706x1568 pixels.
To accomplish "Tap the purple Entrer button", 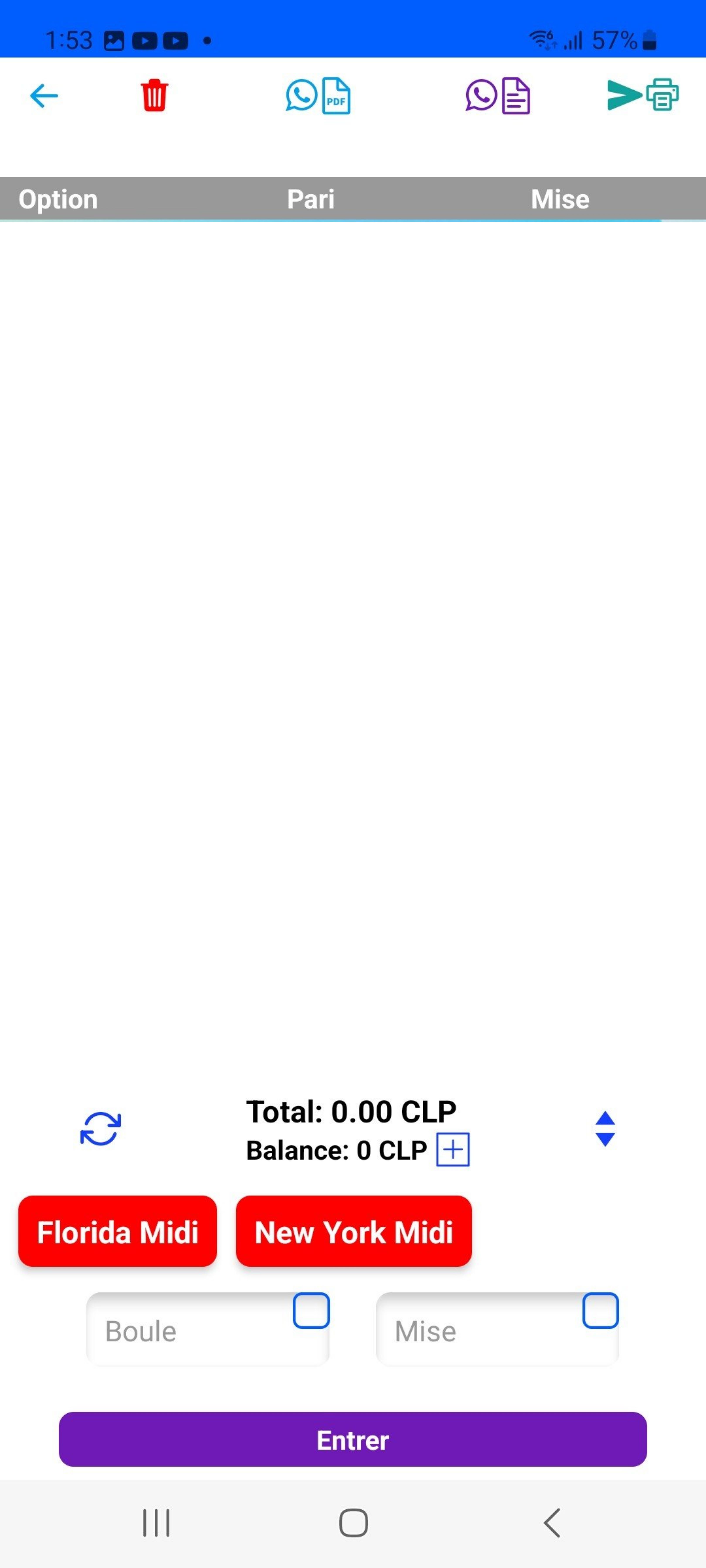I will click(x=353, y=1440).
